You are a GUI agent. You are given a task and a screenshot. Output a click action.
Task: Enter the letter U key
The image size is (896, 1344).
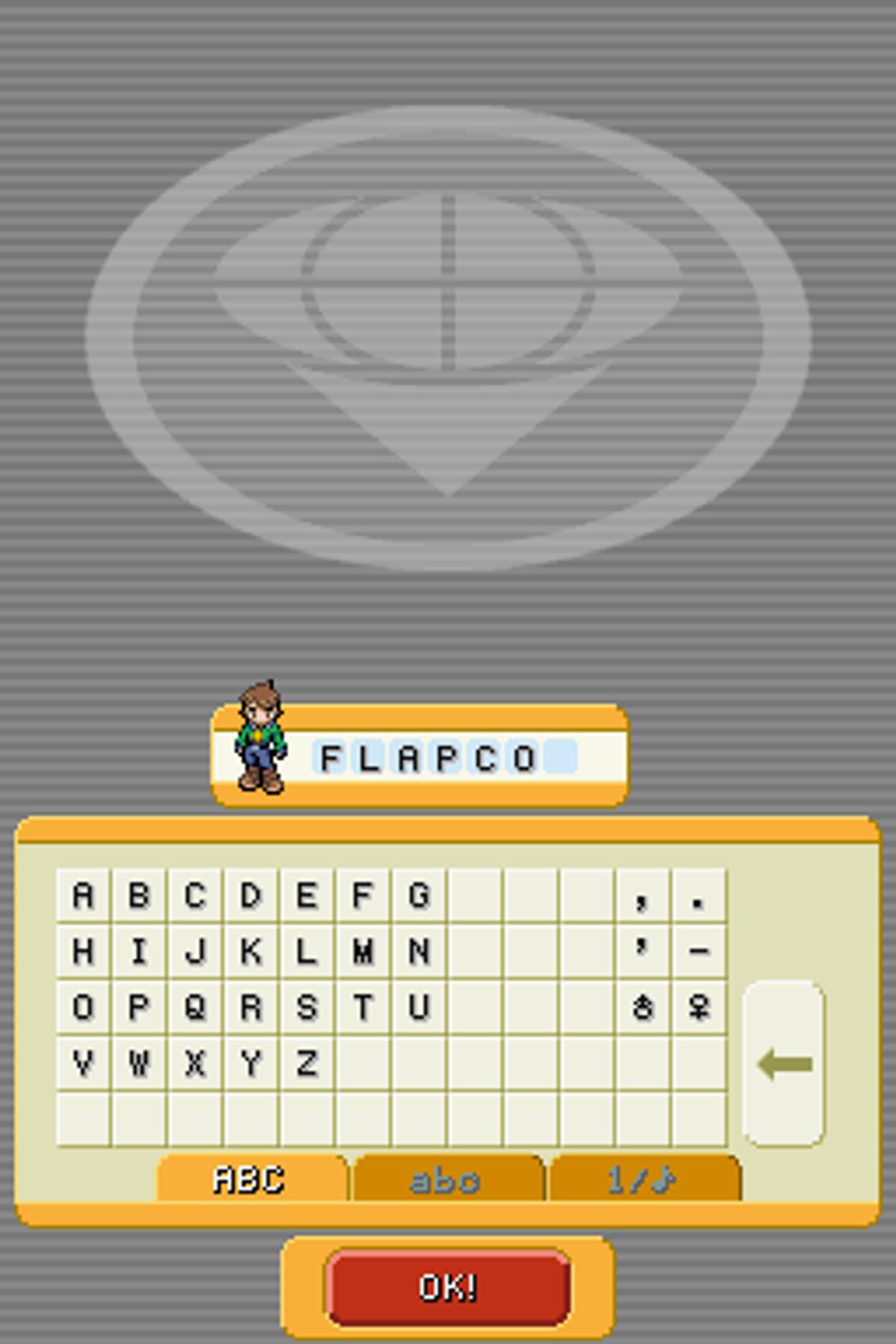point(419,1007)
